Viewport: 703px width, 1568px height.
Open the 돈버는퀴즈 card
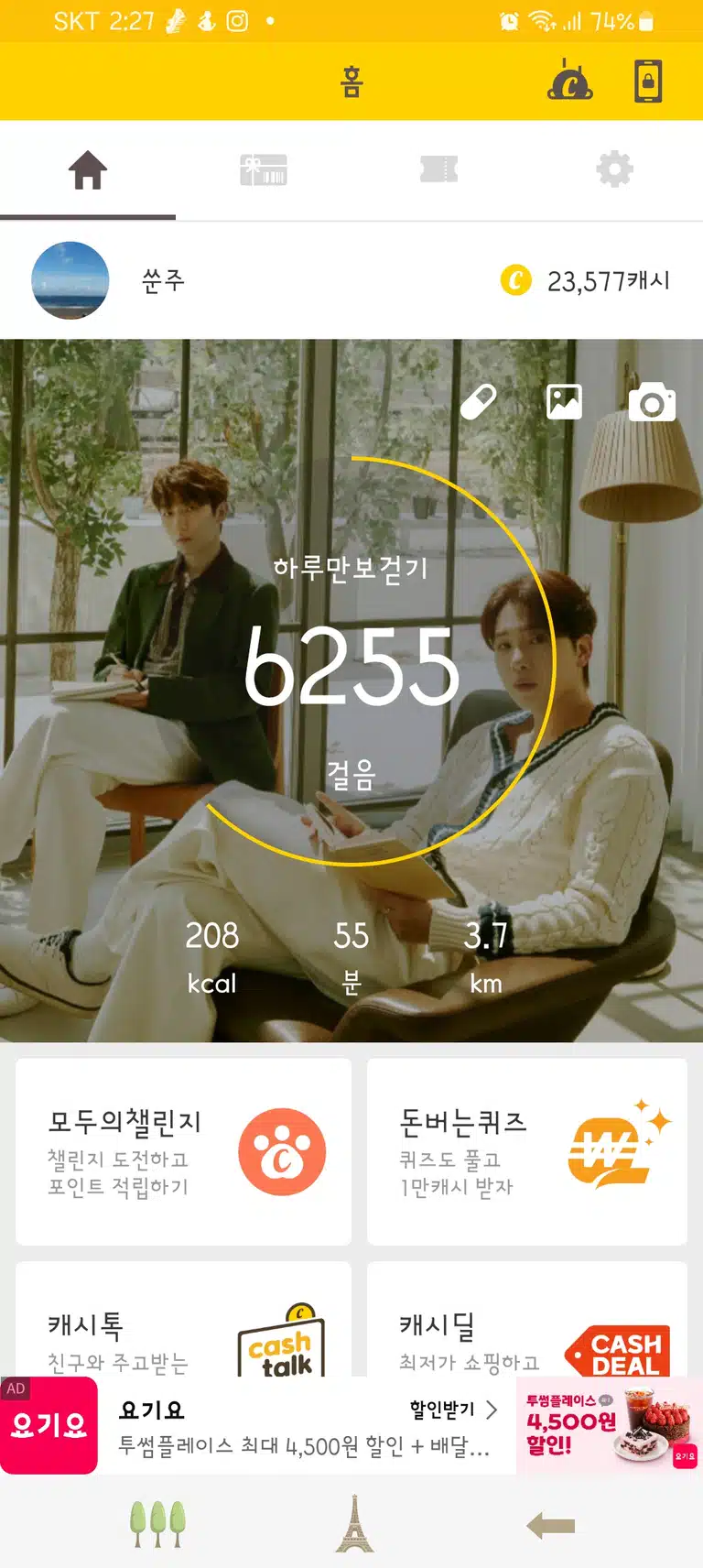[527, 1151]
